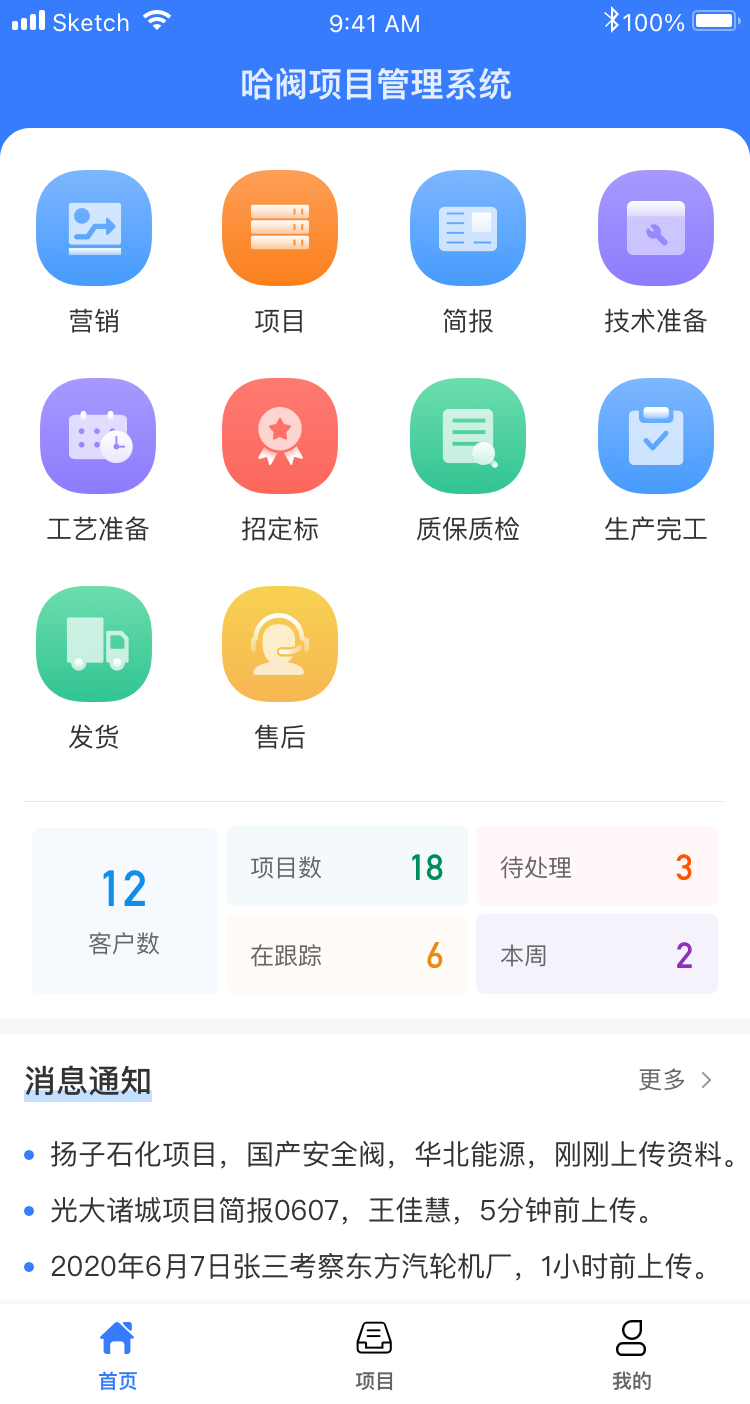Tap the 项目数 stat card
Screen dimensions: 750x1404
pyautogui.click(x=347, y=866)
